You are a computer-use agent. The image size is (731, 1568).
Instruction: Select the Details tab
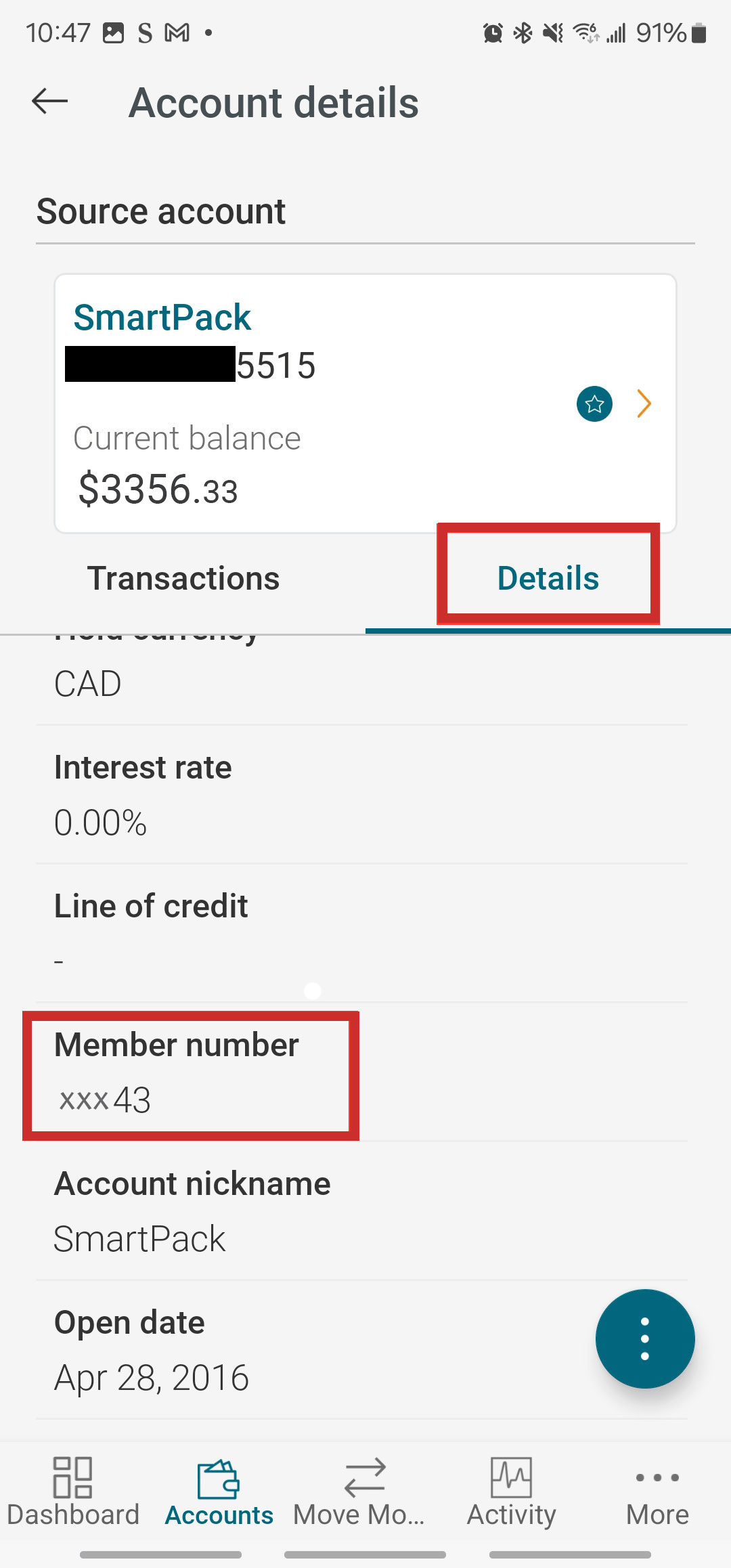[548, 578]
